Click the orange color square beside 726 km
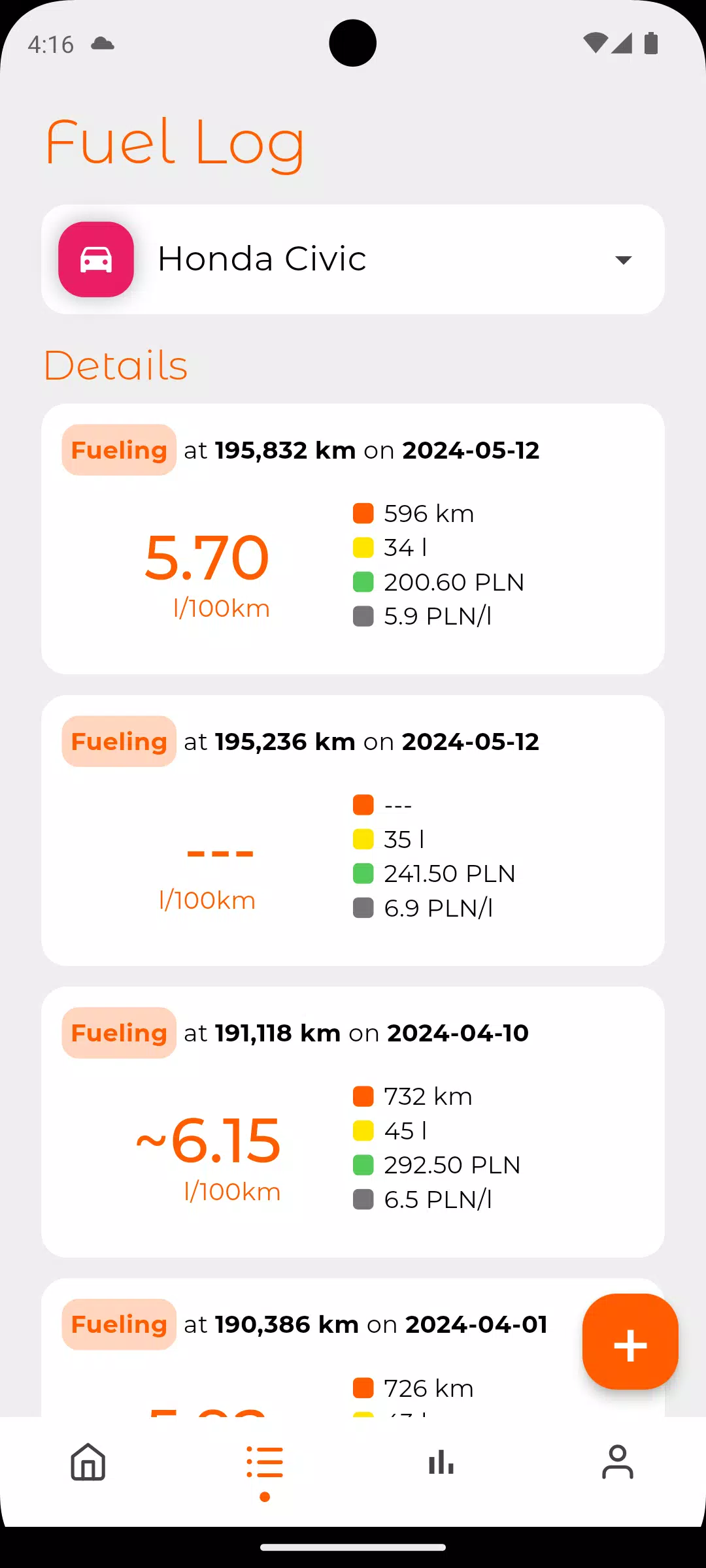 [362, 1388]
